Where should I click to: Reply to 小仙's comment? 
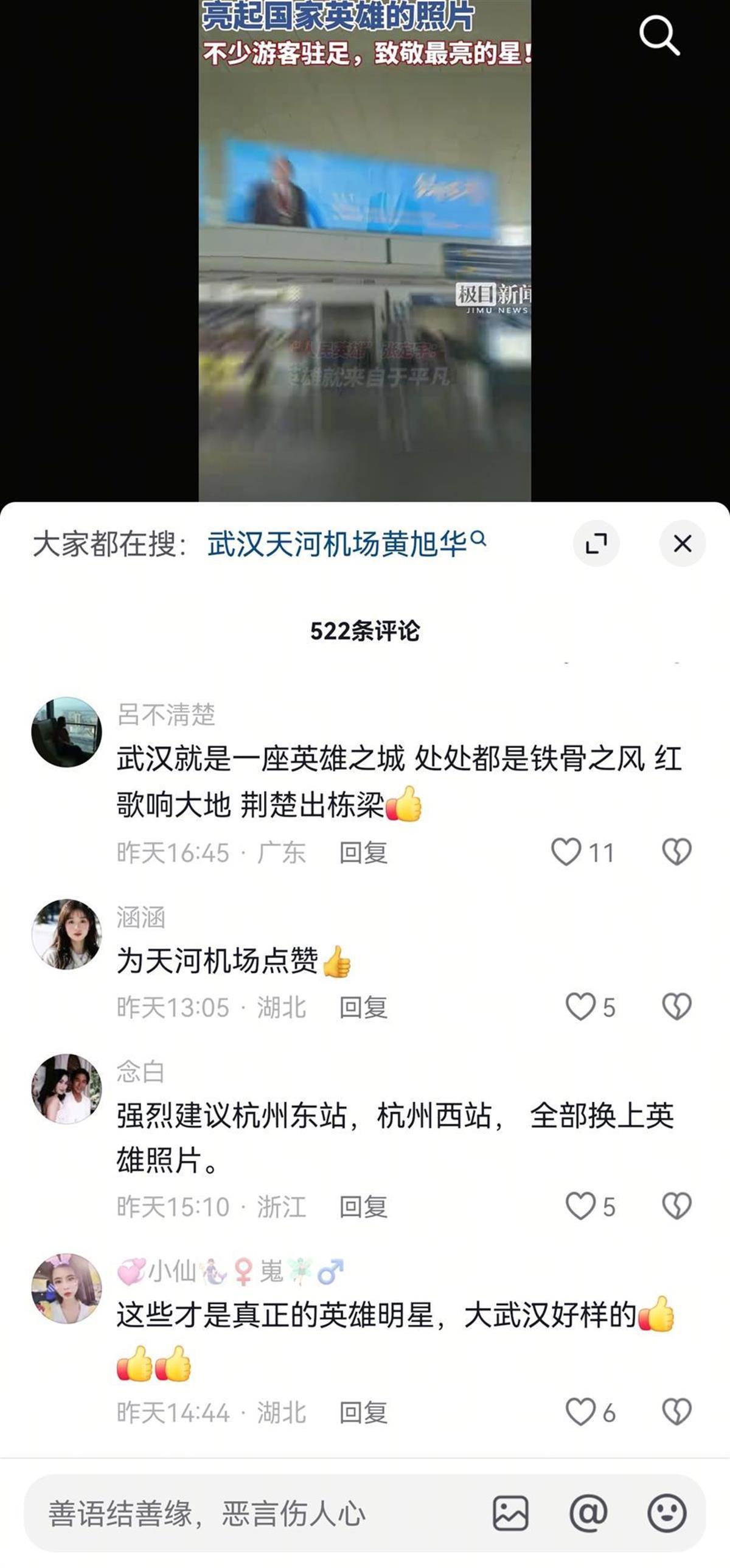click(363, 1413)
